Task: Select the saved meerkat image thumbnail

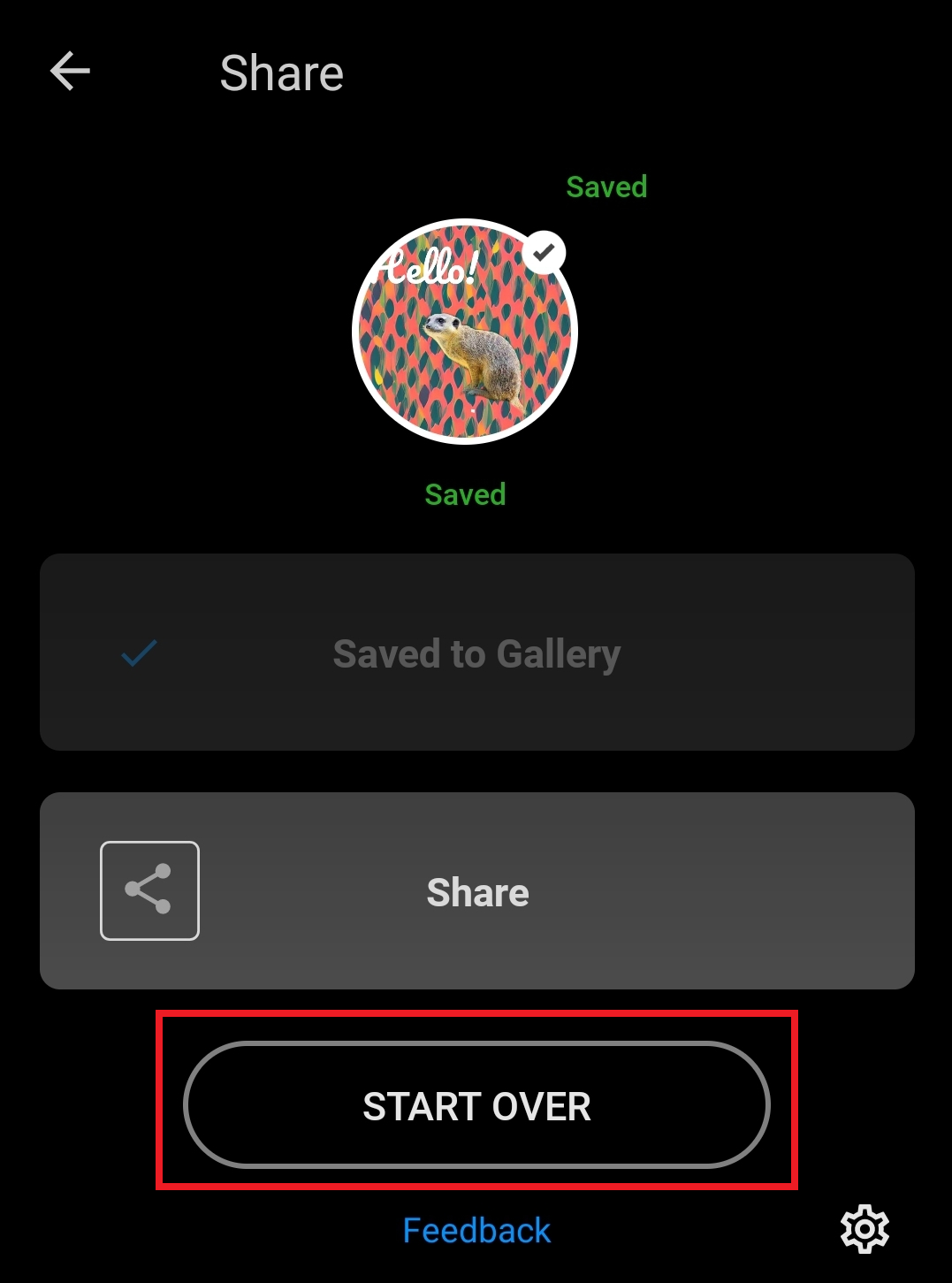Action: pos(465,332)
